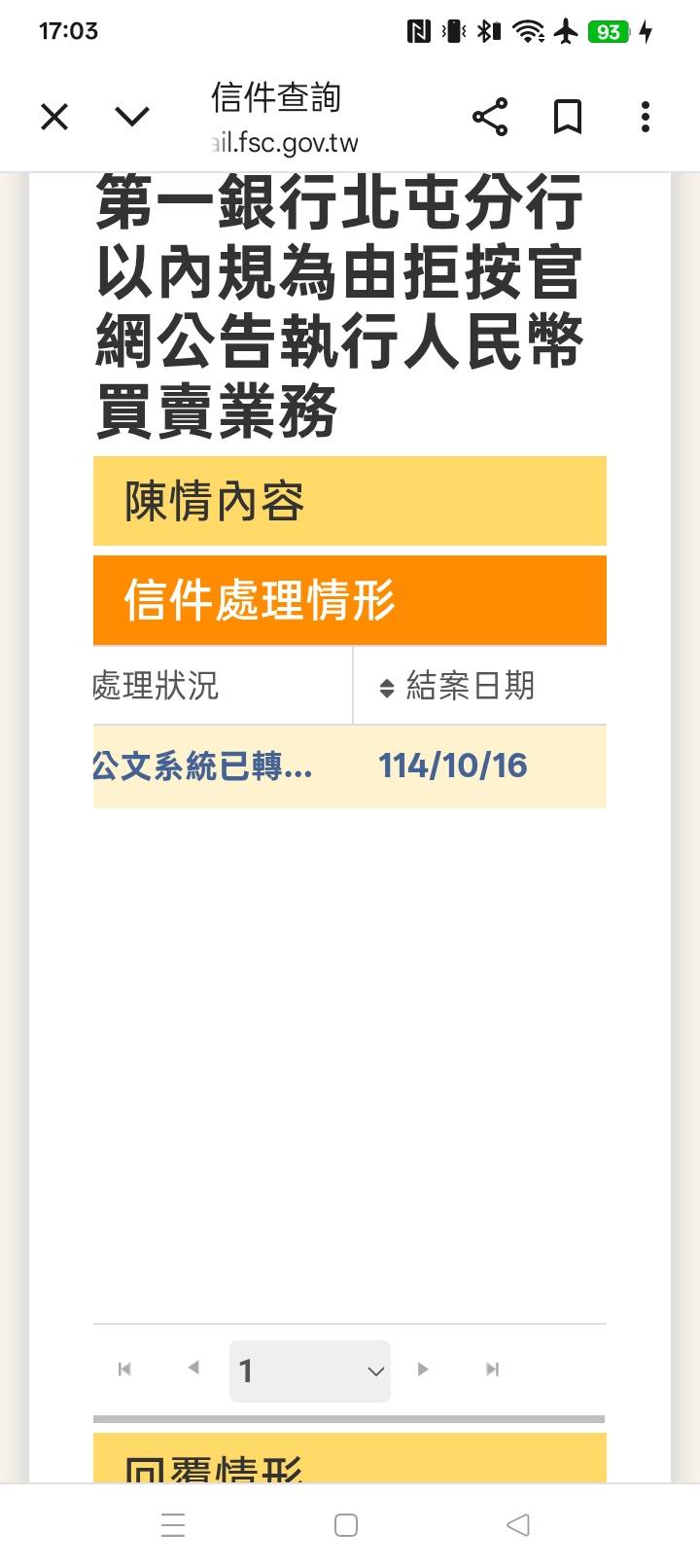The height and width of the screenshot is (1568, 700).
Task: Open the 公文系統已轉... record link
Action: [x=203, y=766]
